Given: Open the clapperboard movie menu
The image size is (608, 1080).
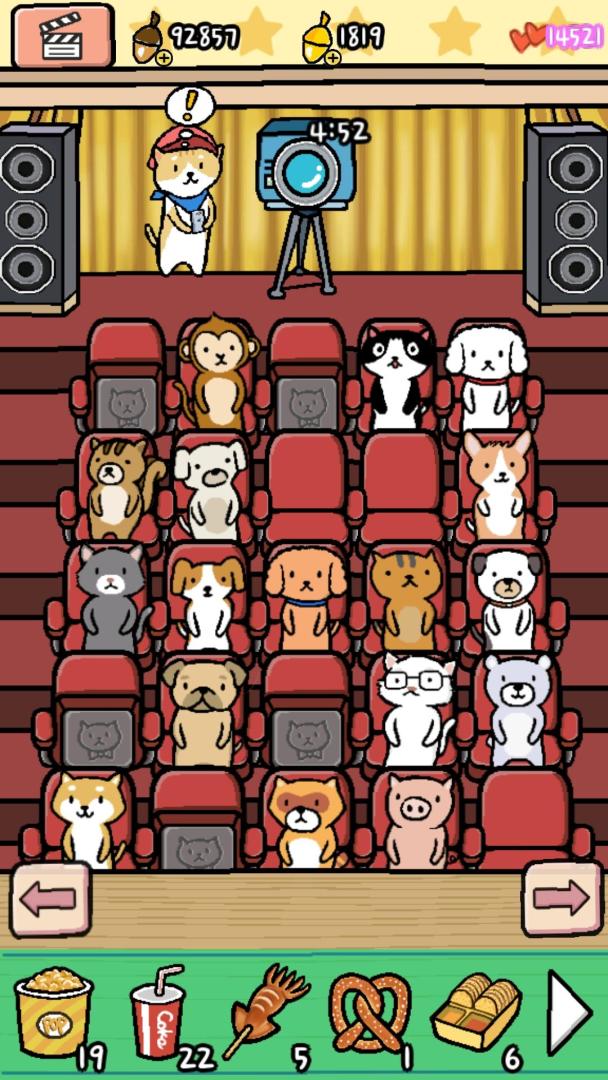Looking at the screenshot, I should coord(61,35).
